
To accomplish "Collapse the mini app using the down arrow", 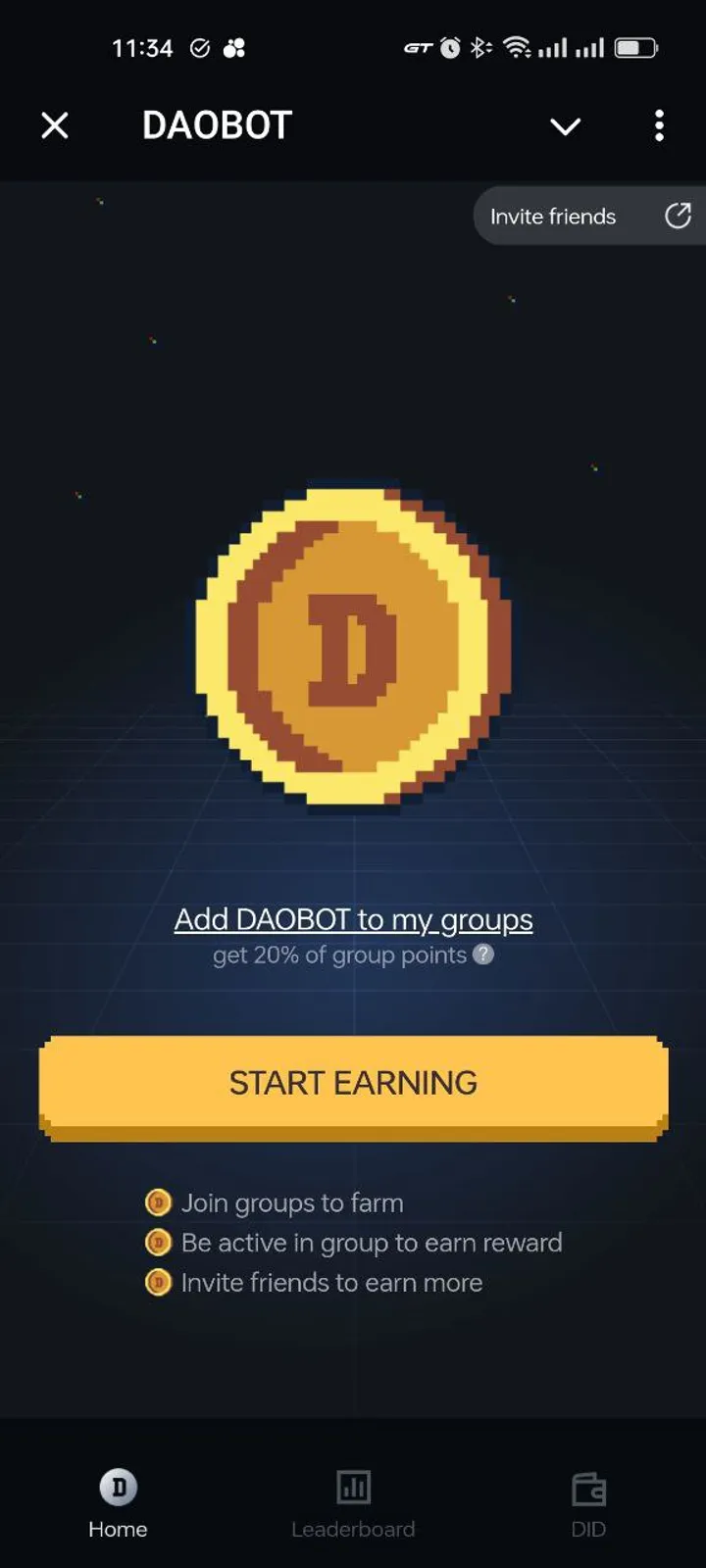I will coord(565,126).
